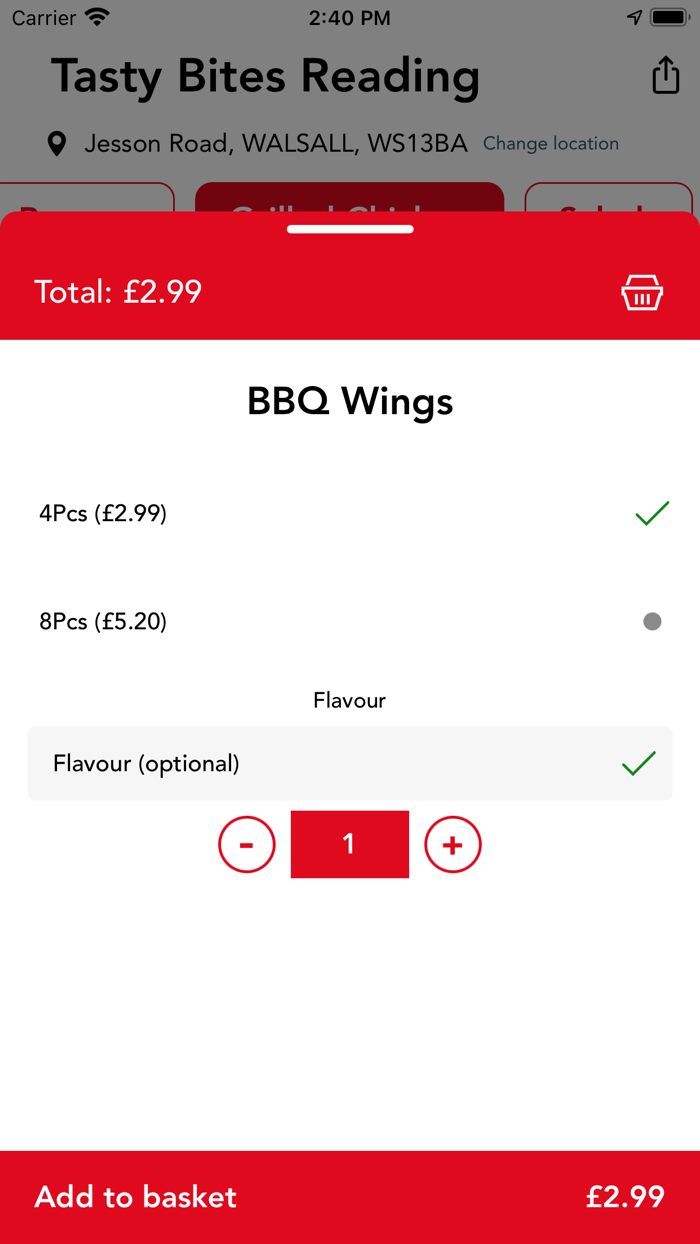The width and height of the screenshot is (700, 1244).
Task: Add BBQ Wings to basket
Action: click(x=350, y=1197)
